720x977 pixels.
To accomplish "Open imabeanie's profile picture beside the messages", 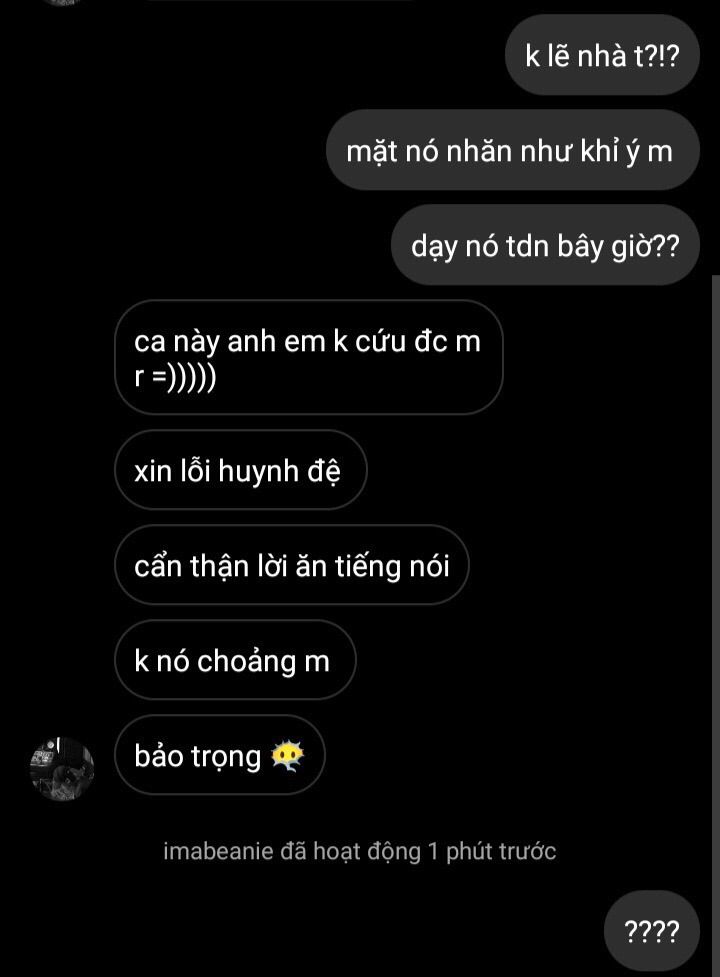I will click(x=62, y=768).
